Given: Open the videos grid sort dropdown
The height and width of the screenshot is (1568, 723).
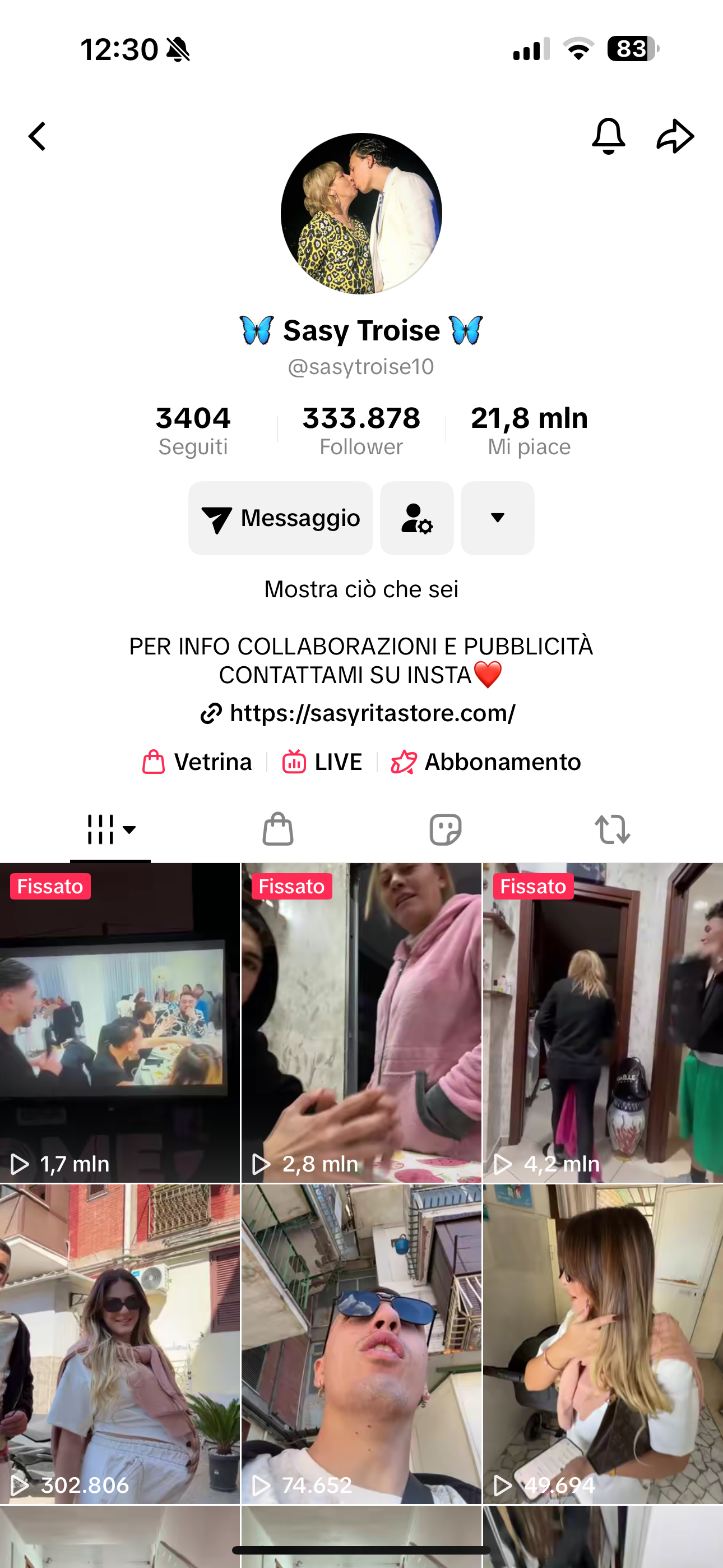Looking at the screenshot, I should [111, 829].
